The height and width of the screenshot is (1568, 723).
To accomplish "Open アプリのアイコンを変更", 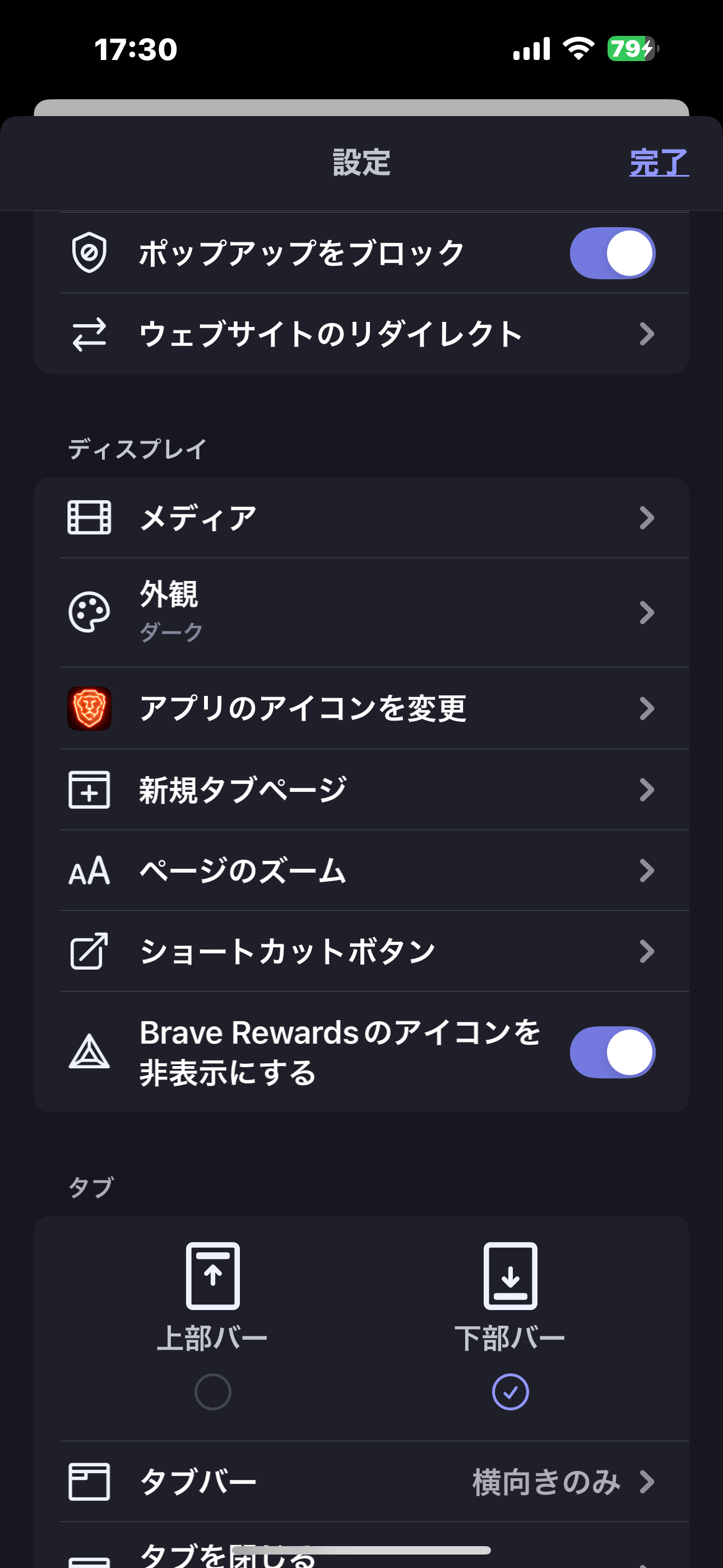I will [361, 708].
